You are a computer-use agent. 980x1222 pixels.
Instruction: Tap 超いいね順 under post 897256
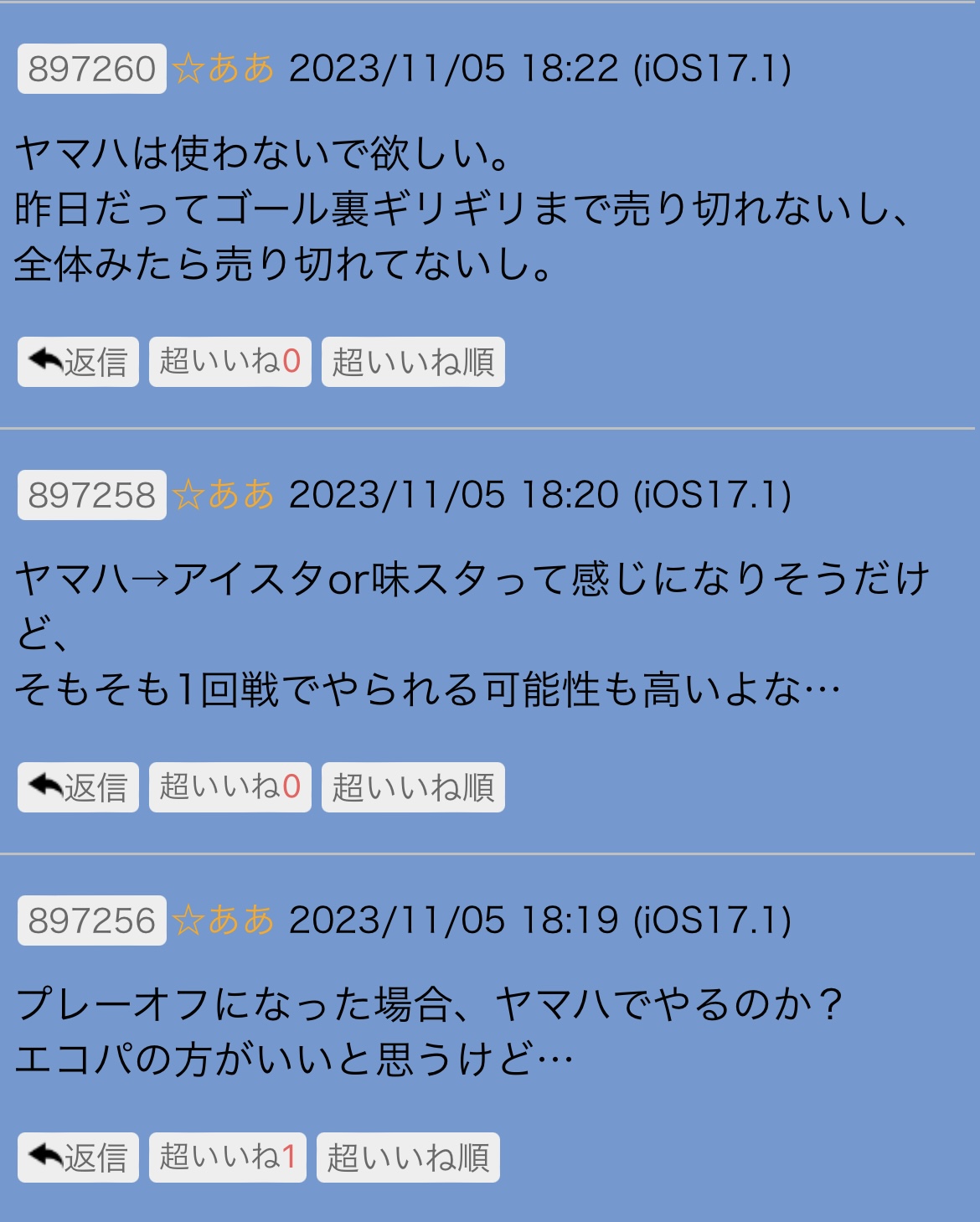click(x=408, y=1158)
